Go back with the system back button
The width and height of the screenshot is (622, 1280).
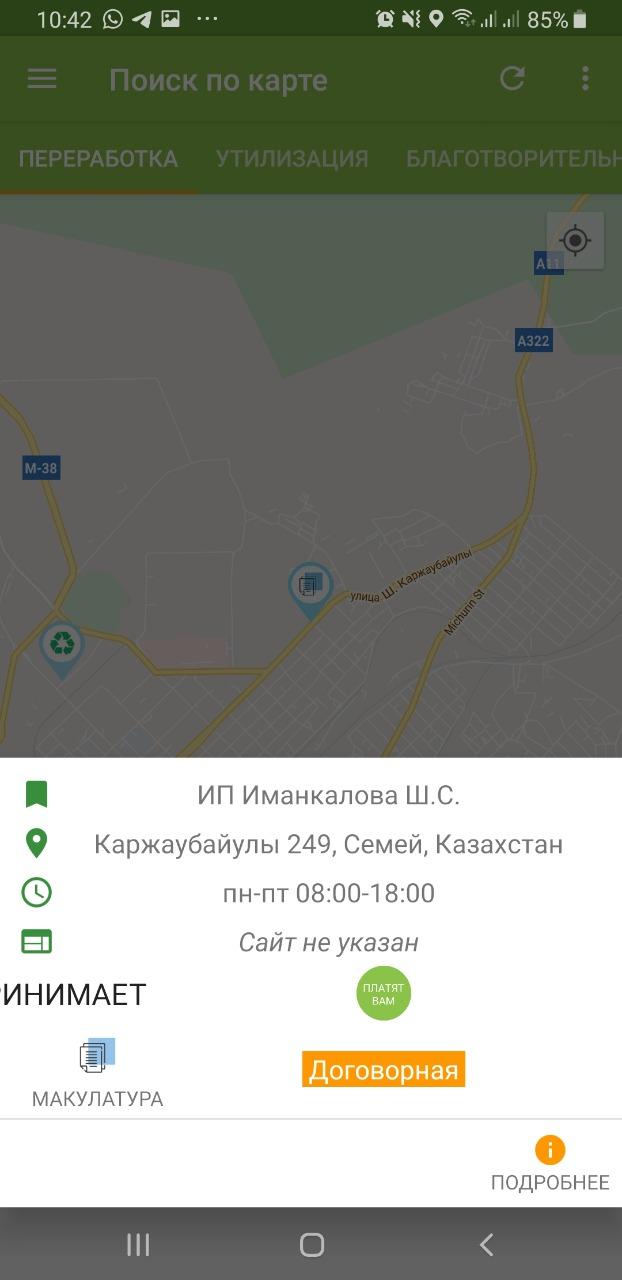point(486,1244)
